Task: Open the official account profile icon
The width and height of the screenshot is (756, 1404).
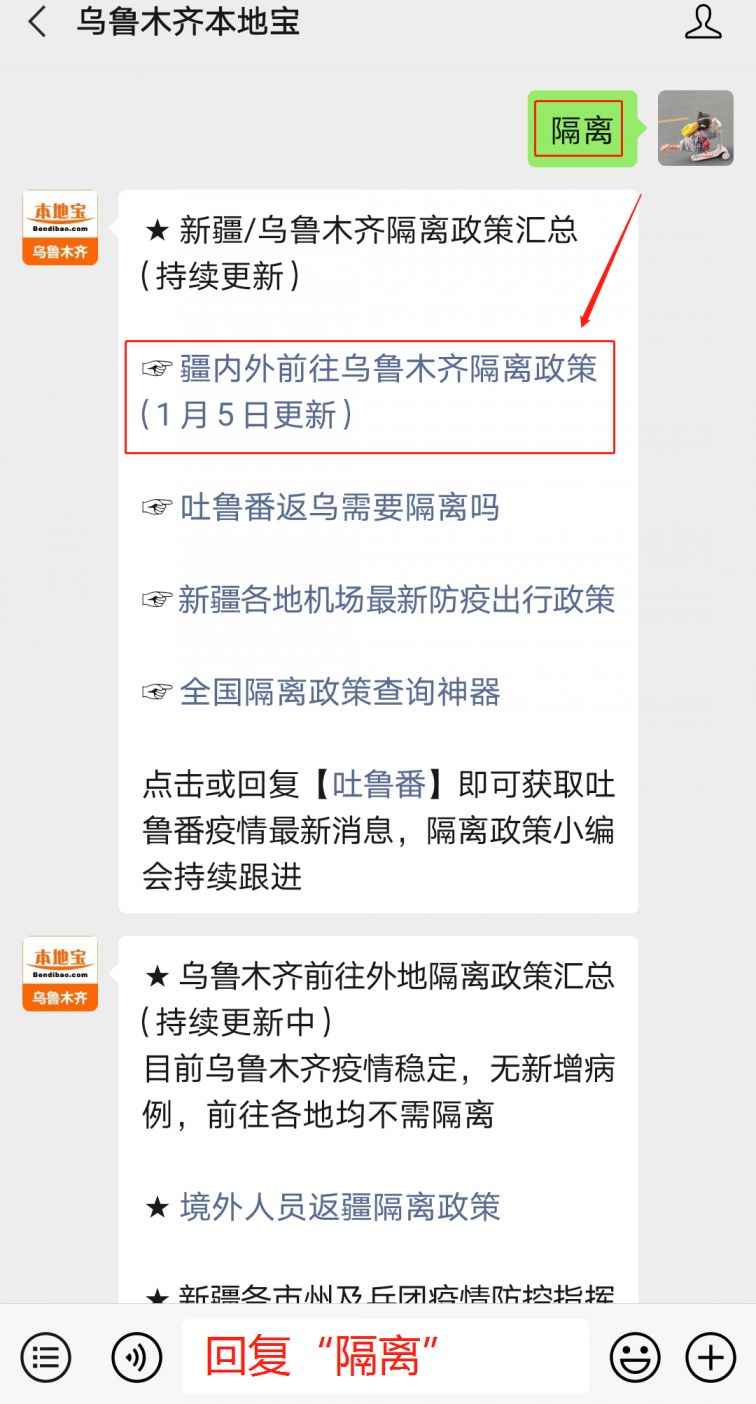Action: (703, 22)
